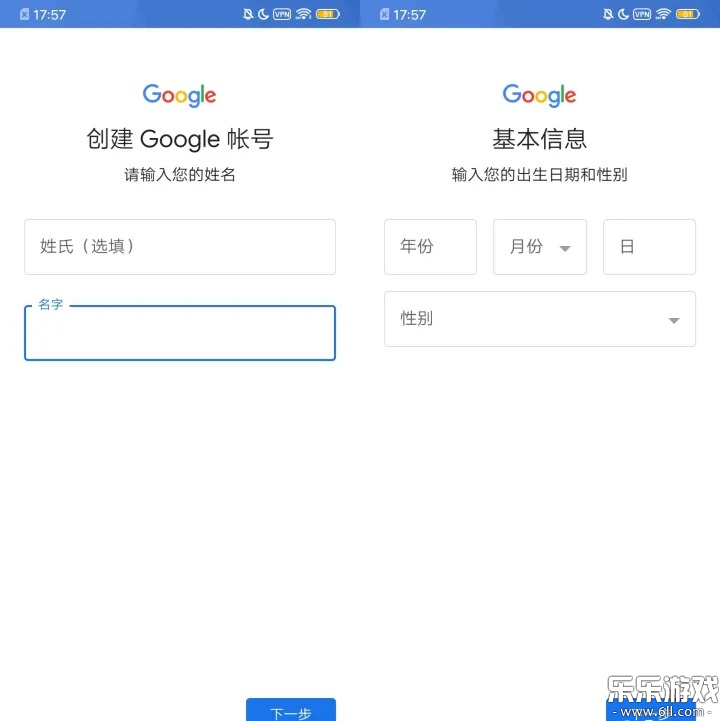Enter the 年份 birth year field
Viewport: 720px width, 721px height.
(x=430, y=247)
